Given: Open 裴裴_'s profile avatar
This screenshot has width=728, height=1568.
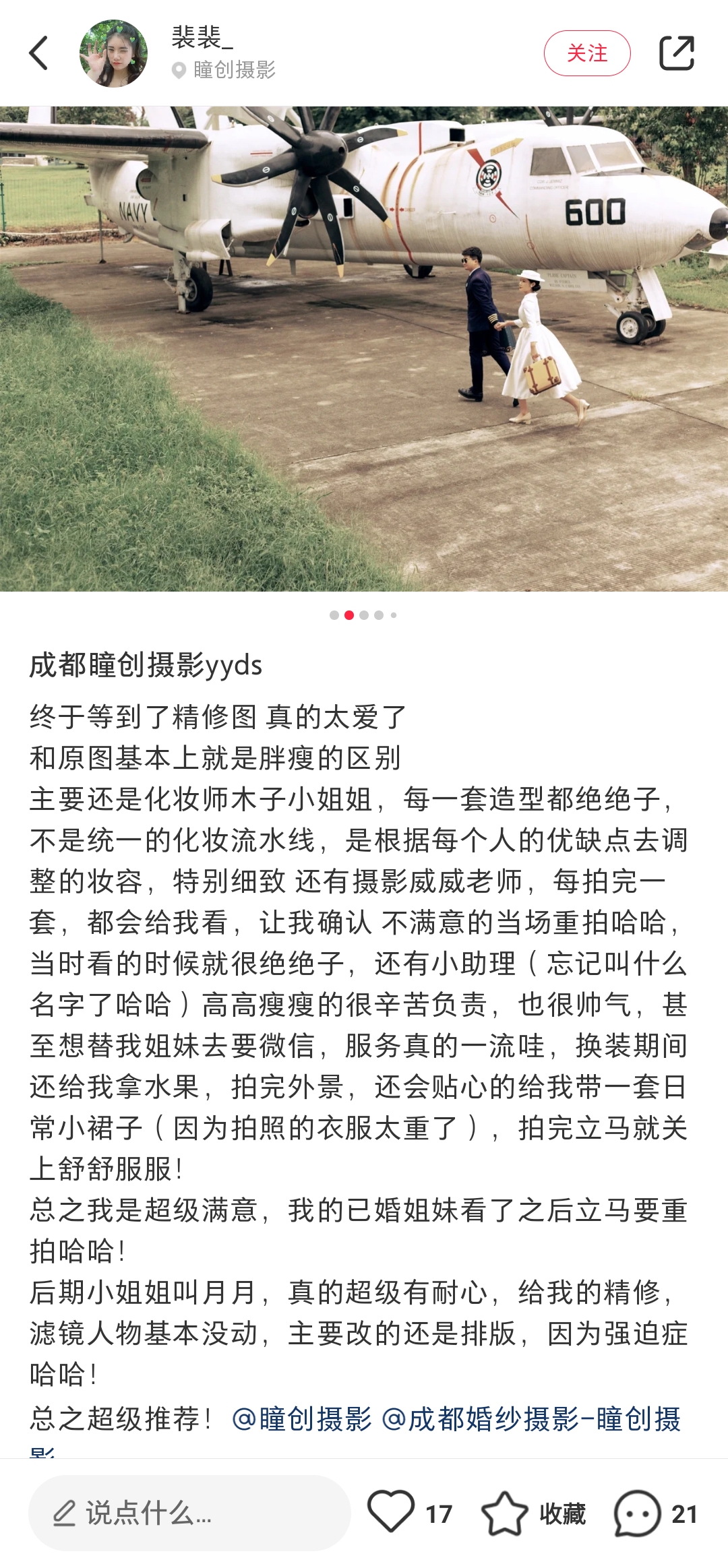Looking at the screenshot, I should click(113, 53).
